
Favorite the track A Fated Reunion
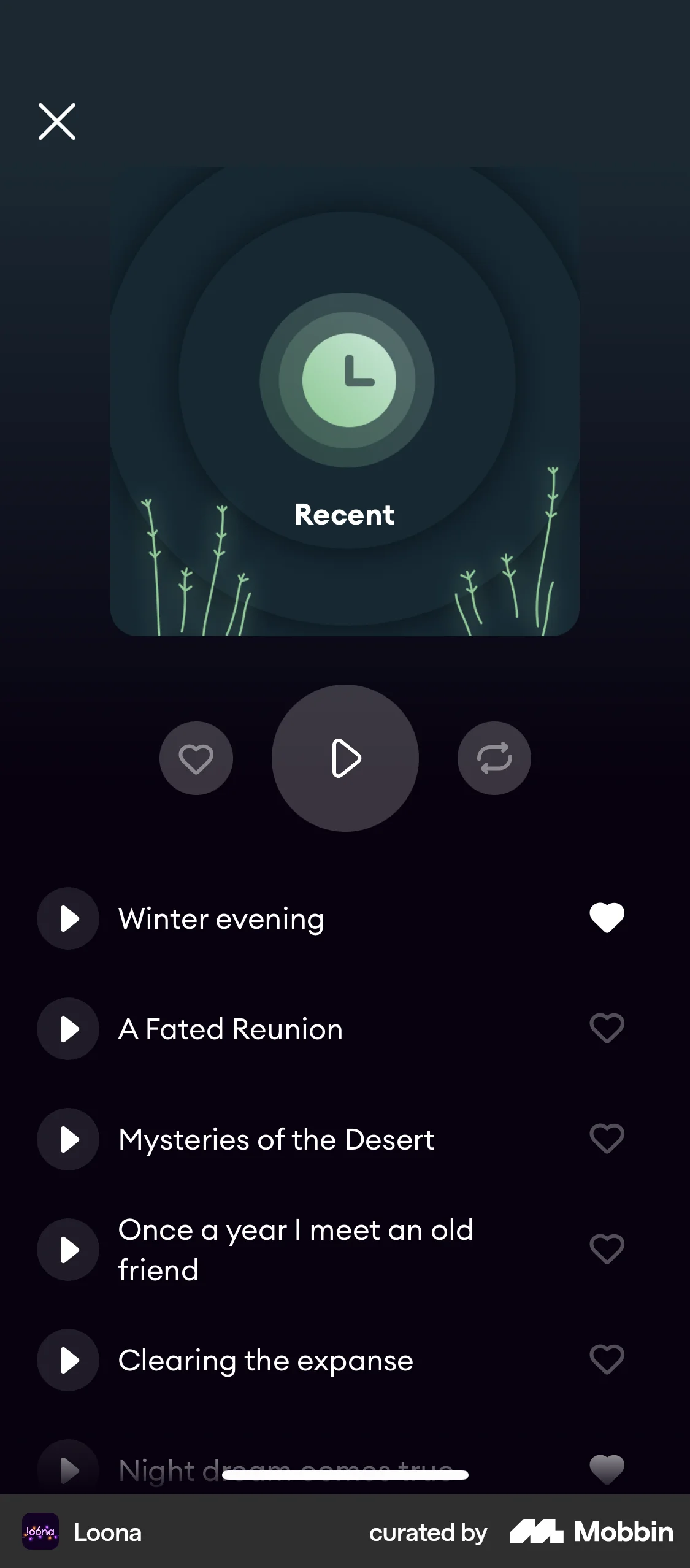606,1029
